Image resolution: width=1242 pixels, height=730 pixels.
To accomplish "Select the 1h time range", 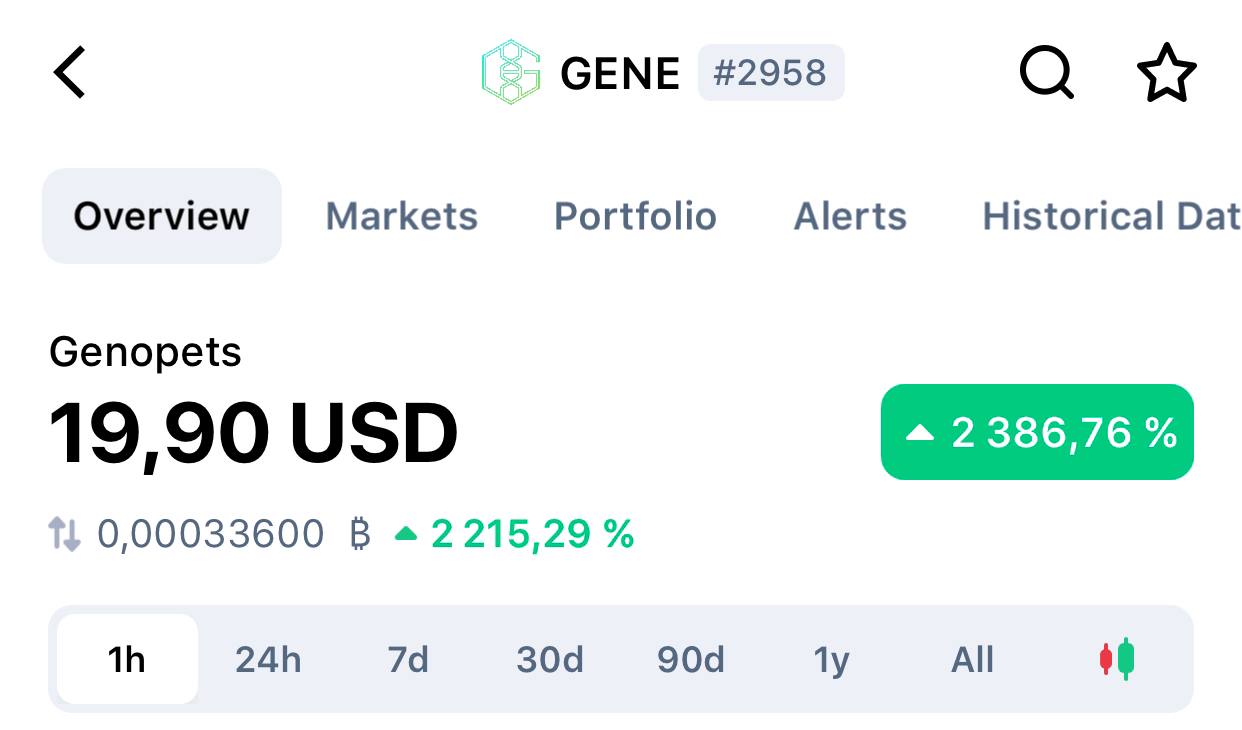I will click(x=127, y=660).
